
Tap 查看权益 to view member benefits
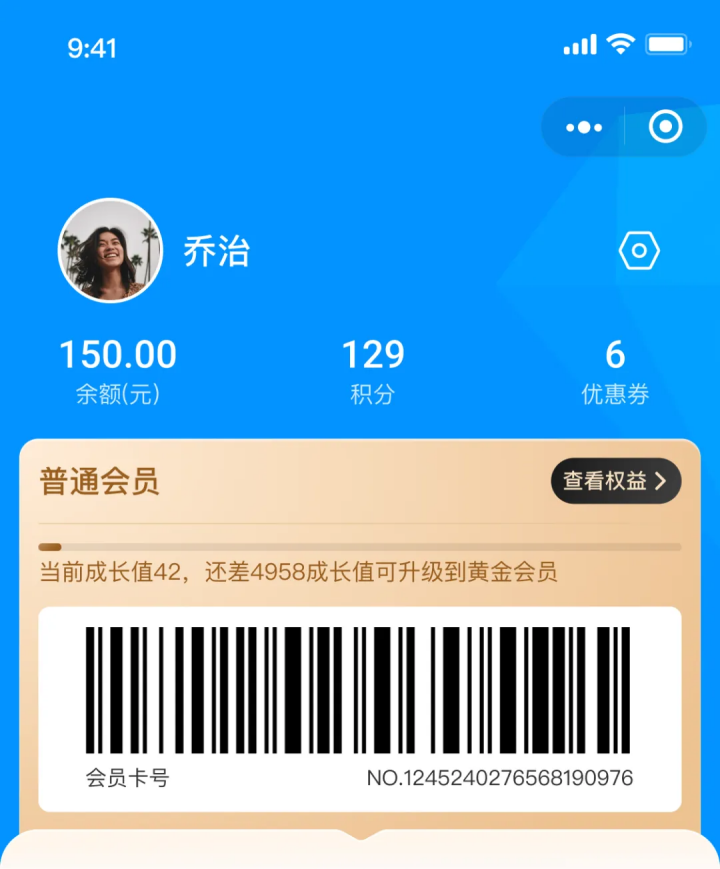click(x=615, y=481)
